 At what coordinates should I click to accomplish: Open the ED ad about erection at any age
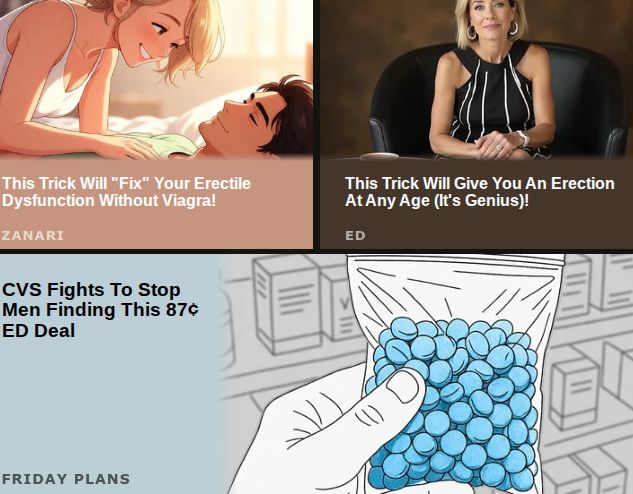479,192
